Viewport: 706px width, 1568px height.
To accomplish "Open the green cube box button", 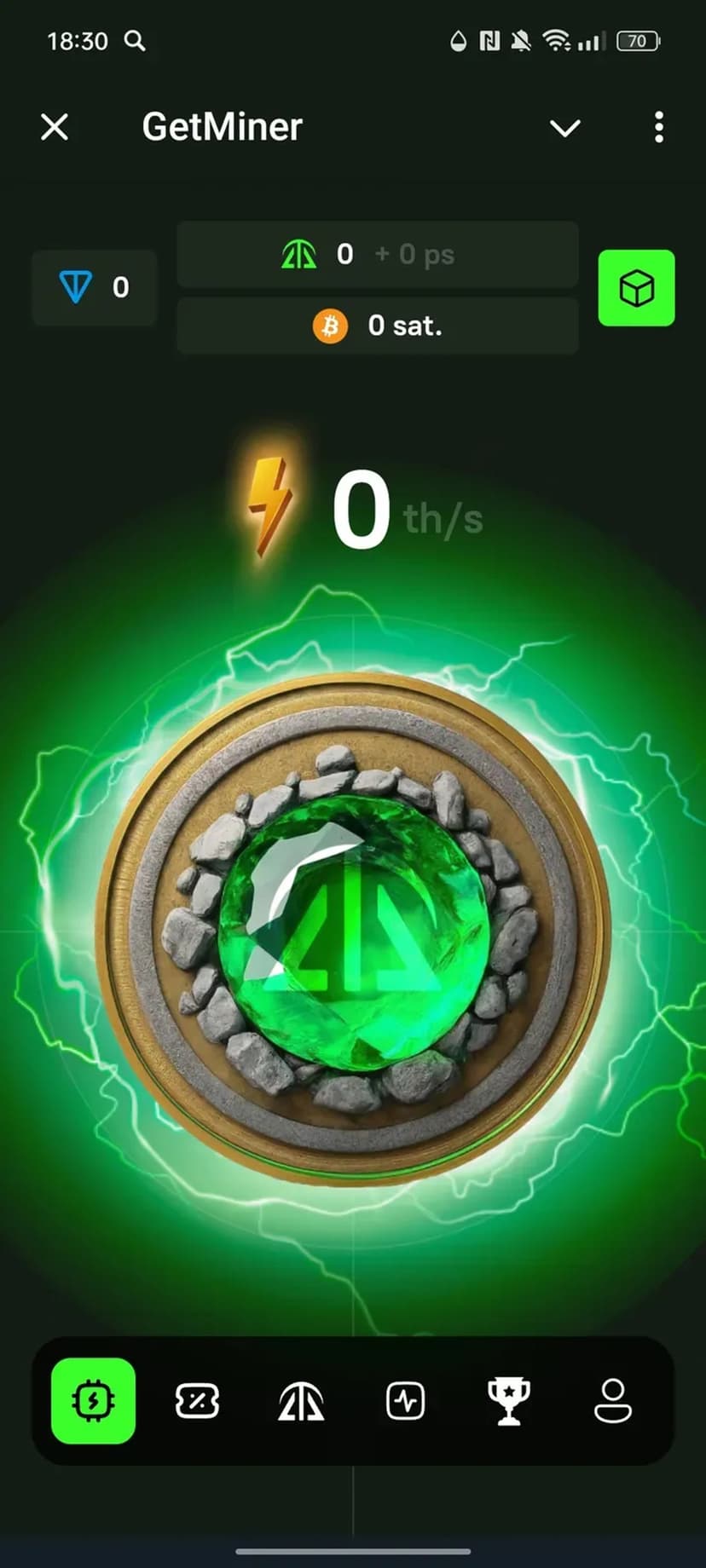I will [636, 288].
